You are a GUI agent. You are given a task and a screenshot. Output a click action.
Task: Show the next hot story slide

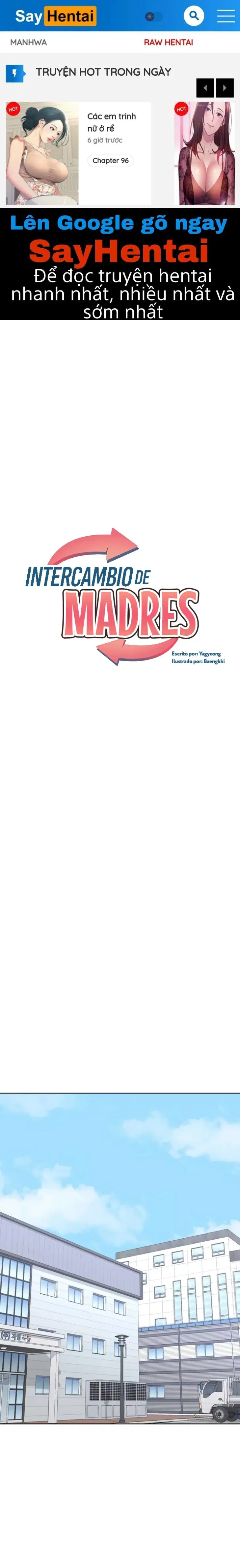coord(225,88)
